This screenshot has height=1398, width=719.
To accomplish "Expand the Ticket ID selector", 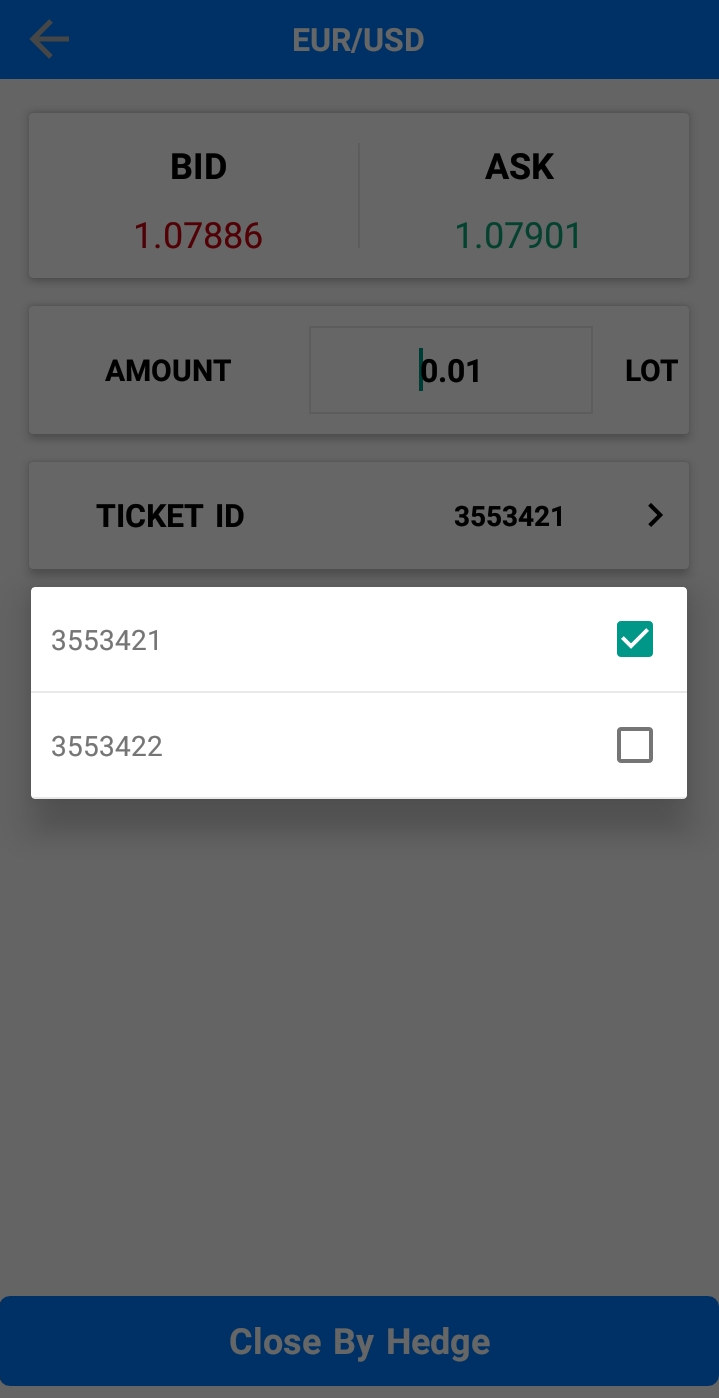I will (x=359, y=515).
